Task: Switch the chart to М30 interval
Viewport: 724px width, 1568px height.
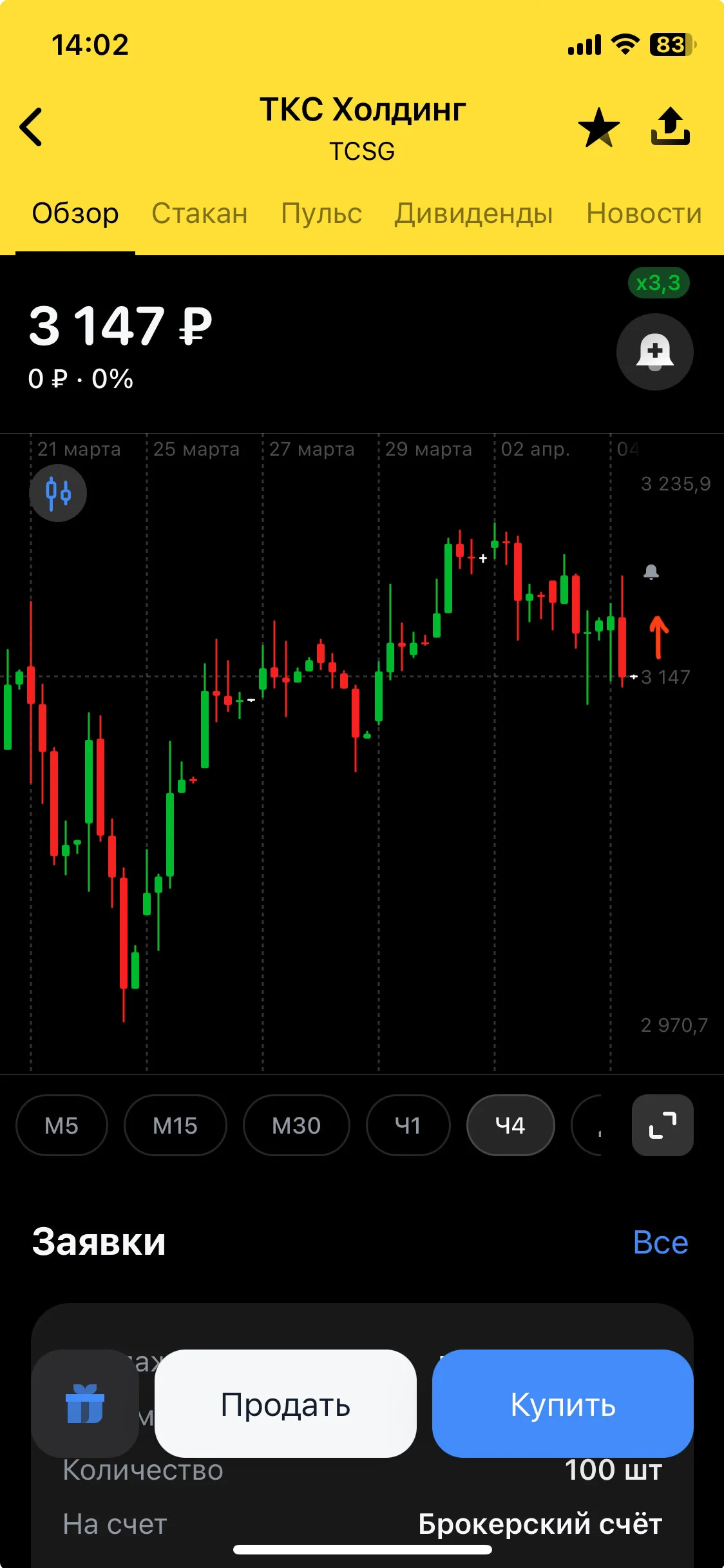Action: (296, 1125)
